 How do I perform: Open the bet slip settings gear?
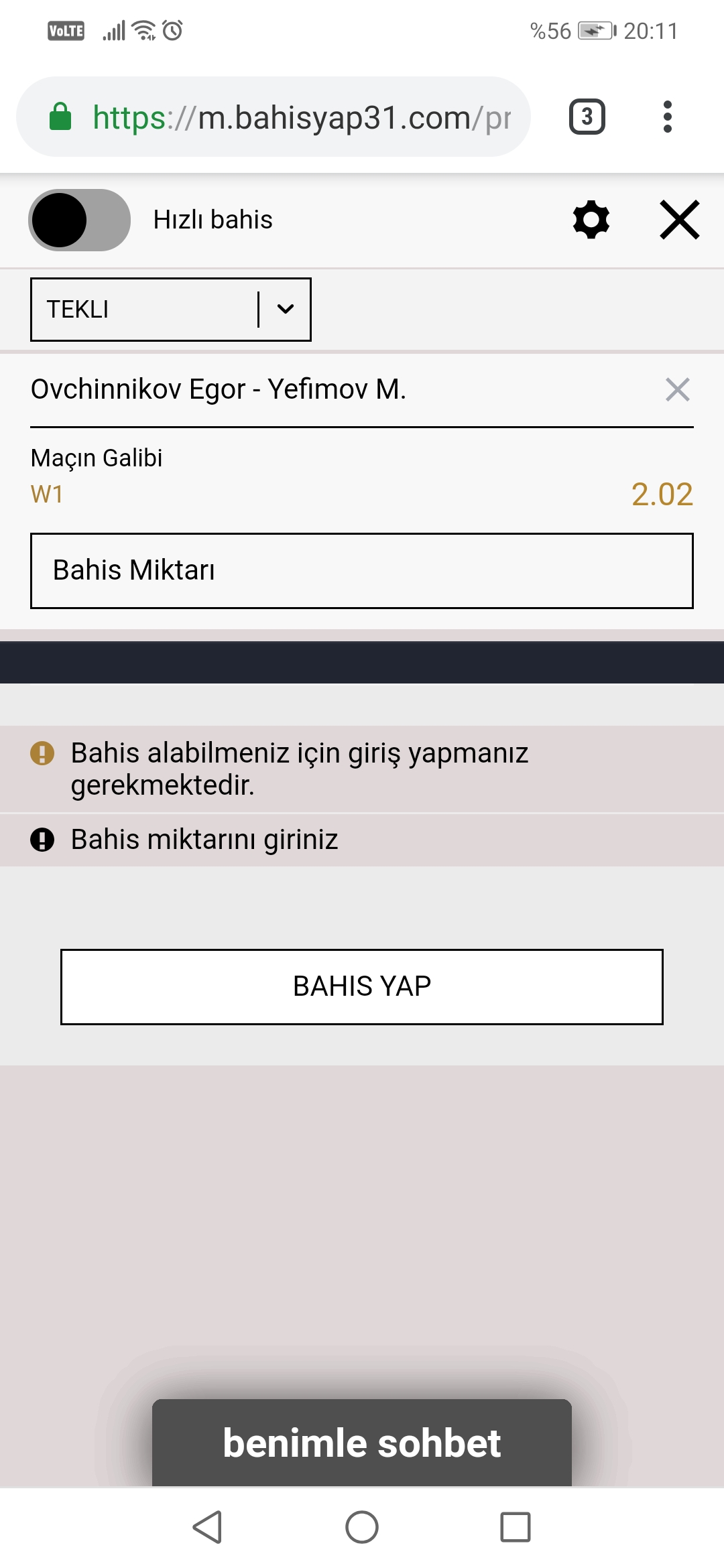(591, 220)
